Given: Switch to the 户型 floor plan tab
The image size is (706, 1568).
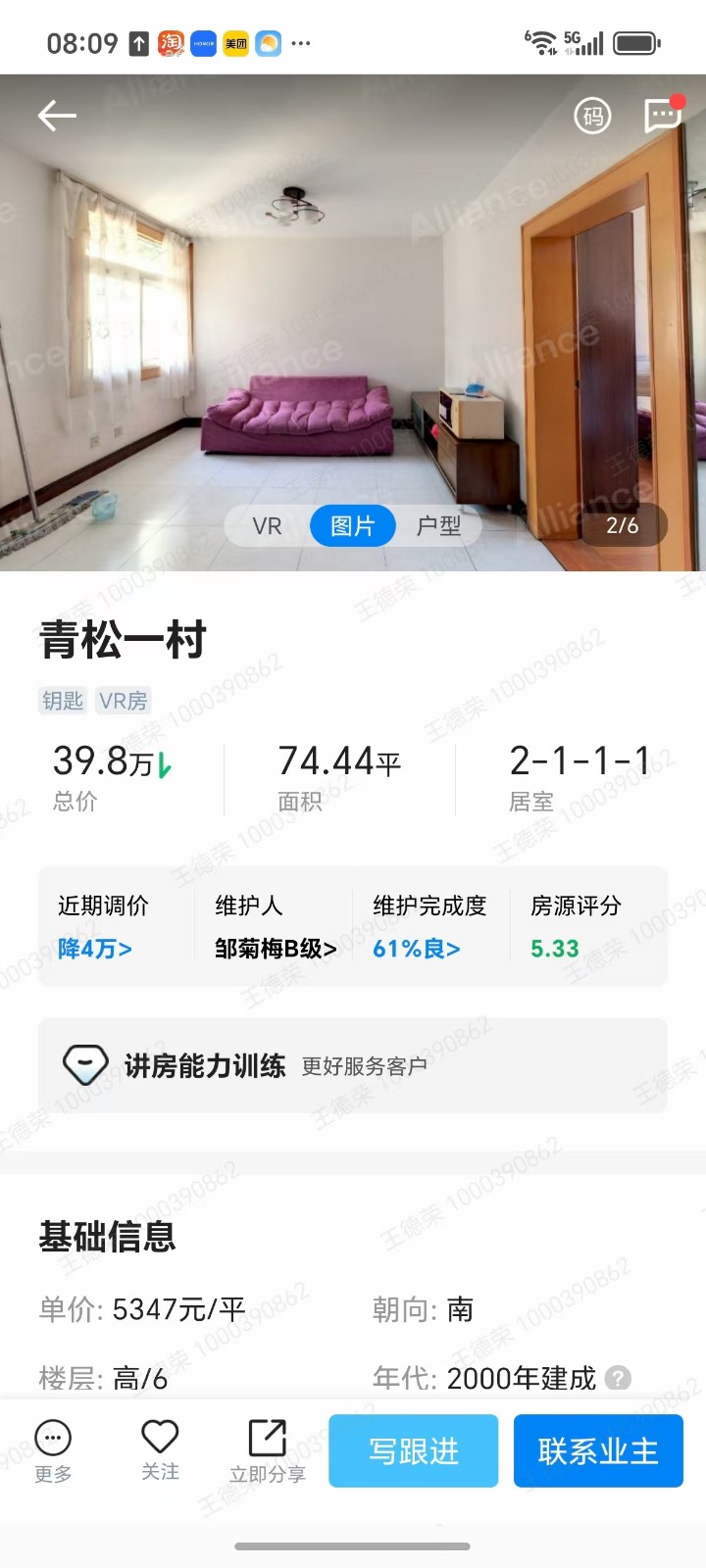Looking at the screenshot, I should click(438, 526).
